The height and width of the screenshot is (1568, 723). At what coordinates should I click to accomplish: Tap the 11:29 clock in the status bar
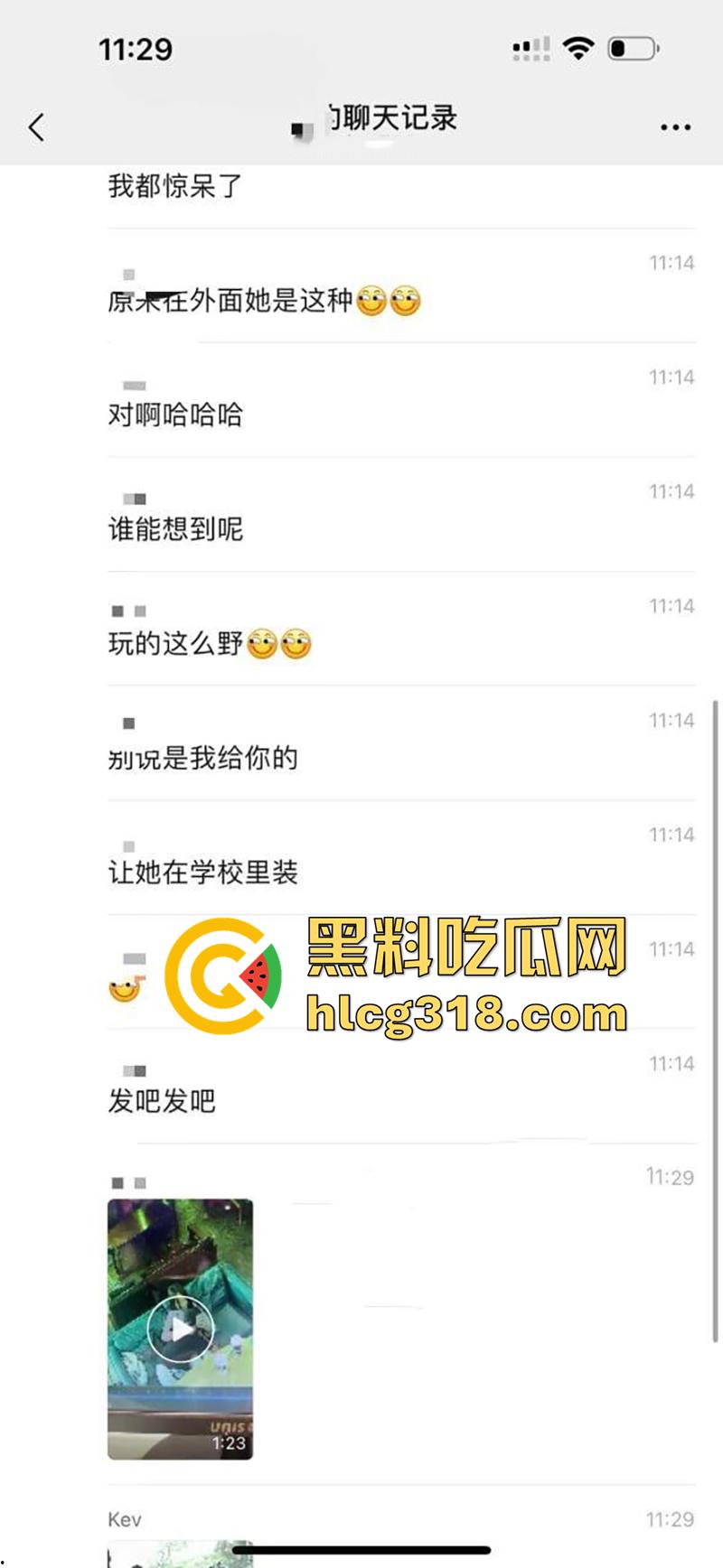tap(136, 50)
